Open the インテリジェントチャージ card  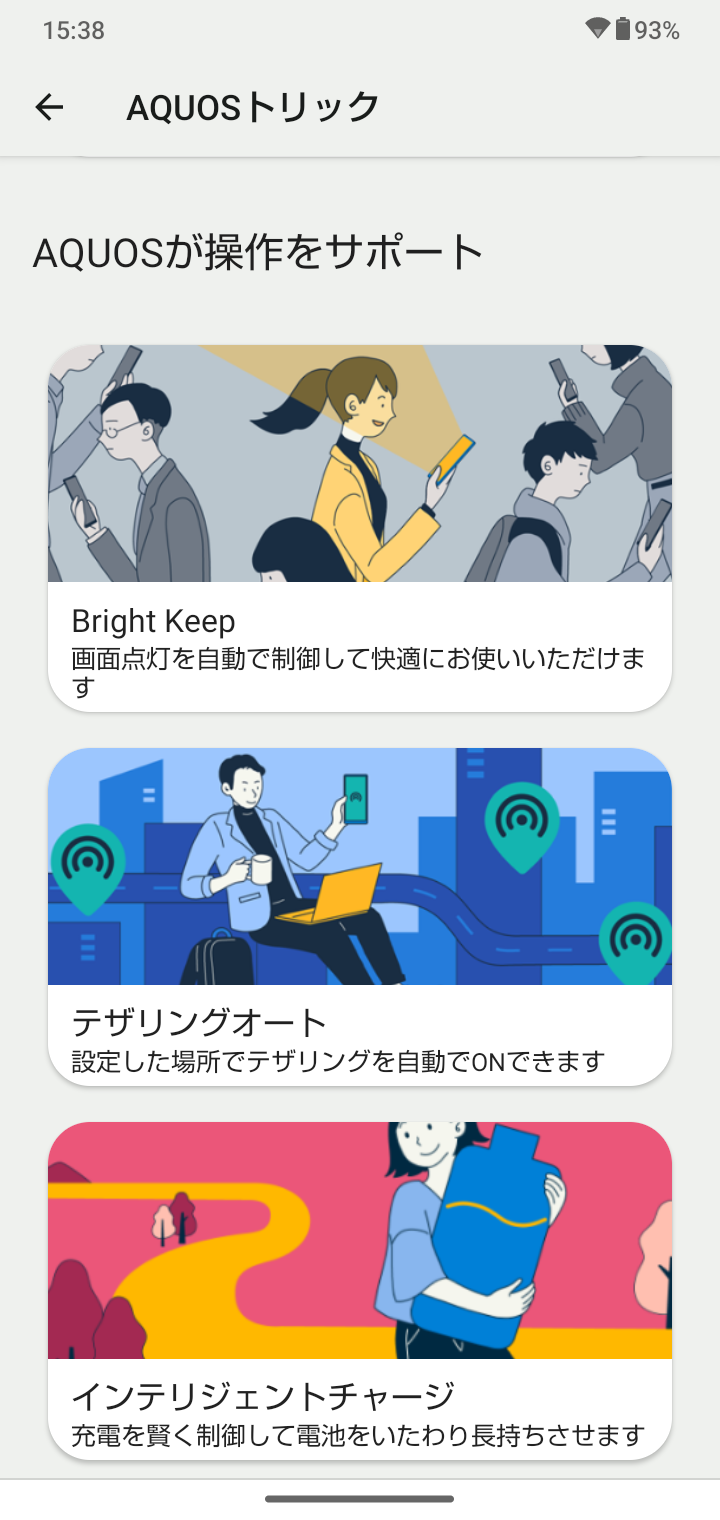pyautogui.click(x=359, y=1290)
